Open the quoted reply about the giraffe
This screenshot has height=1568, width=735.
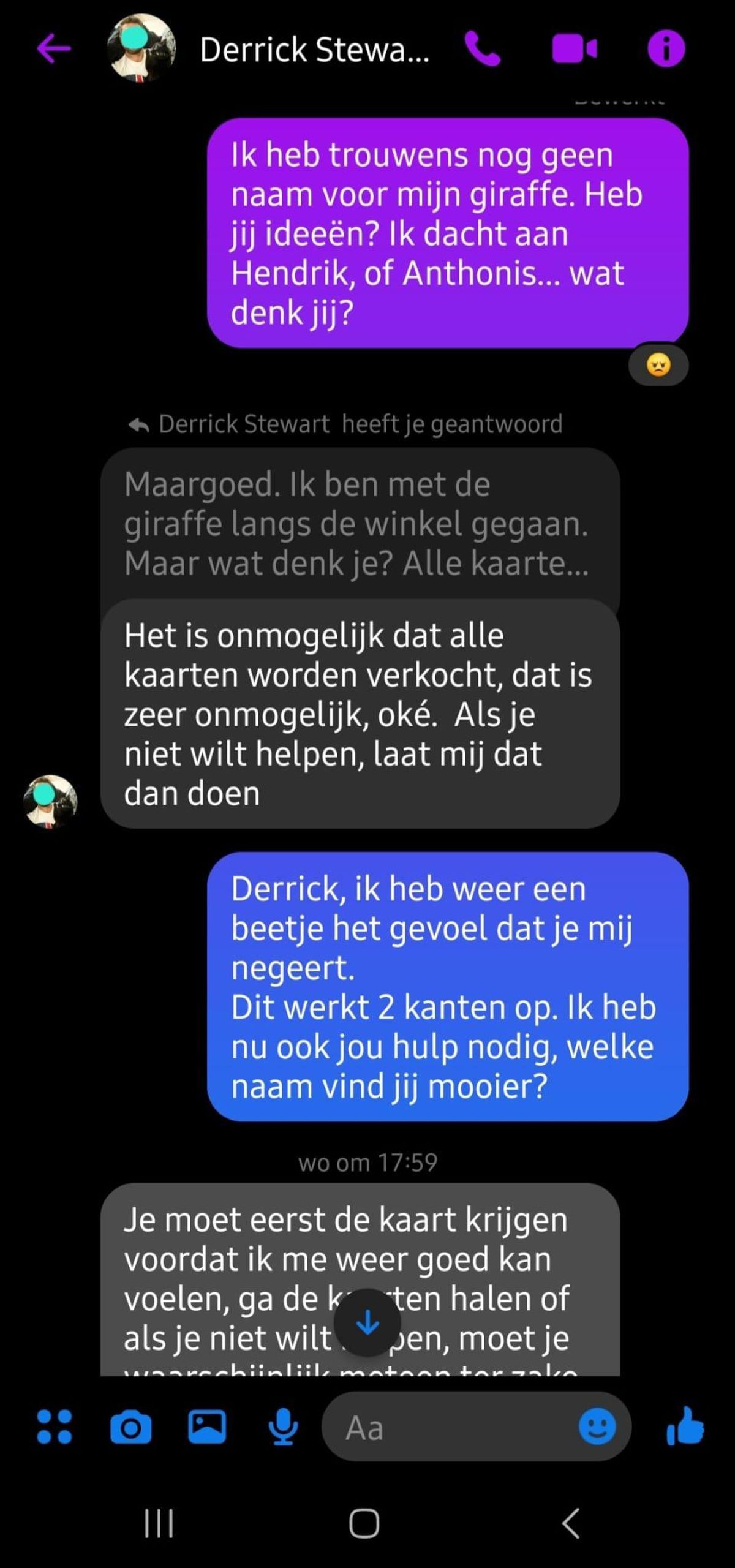point(359,524)
